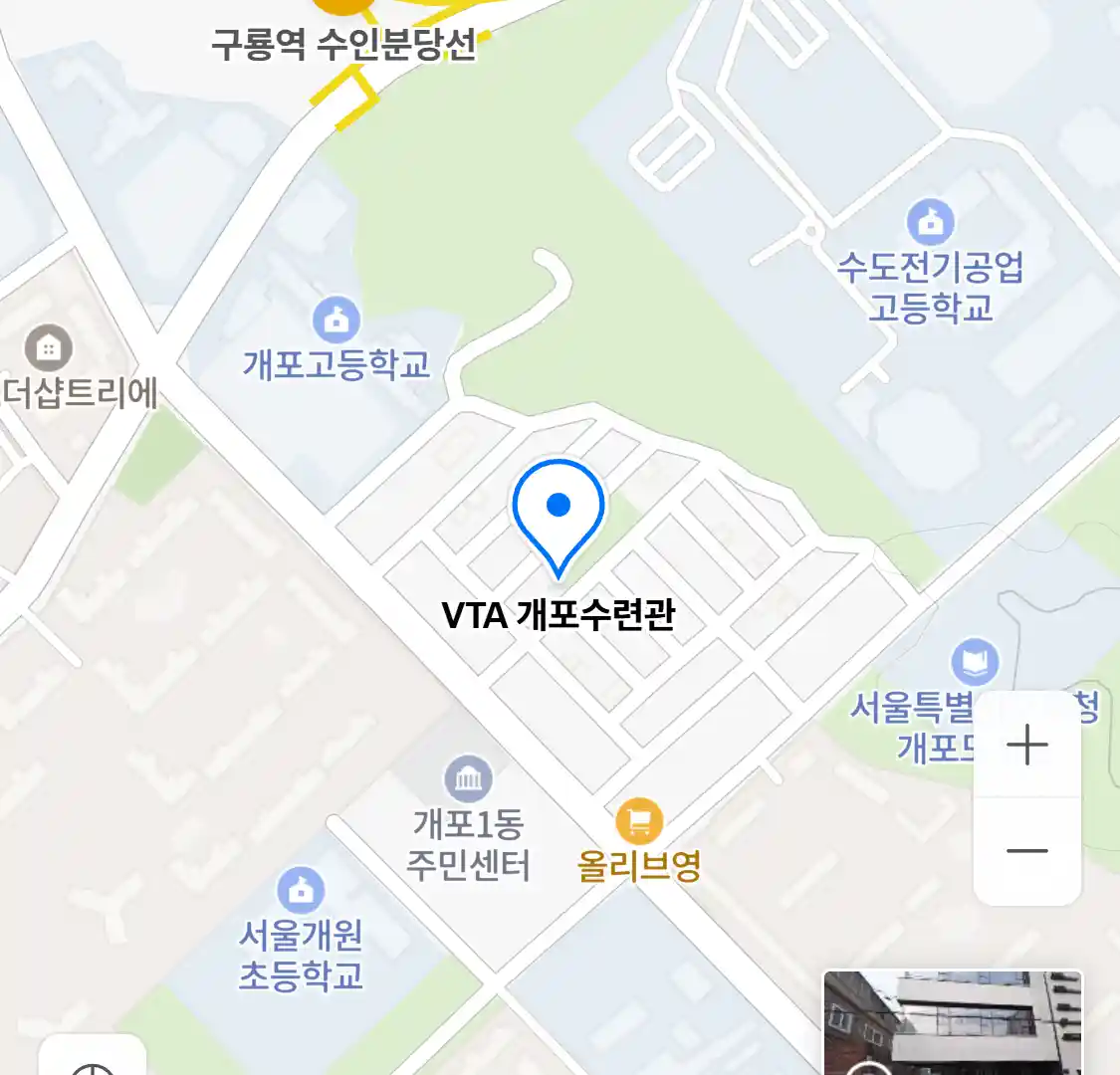This screenshot has width=1120, height=1075.
Task: Open the 개포도서관 library marker
Action: point(975,661)
